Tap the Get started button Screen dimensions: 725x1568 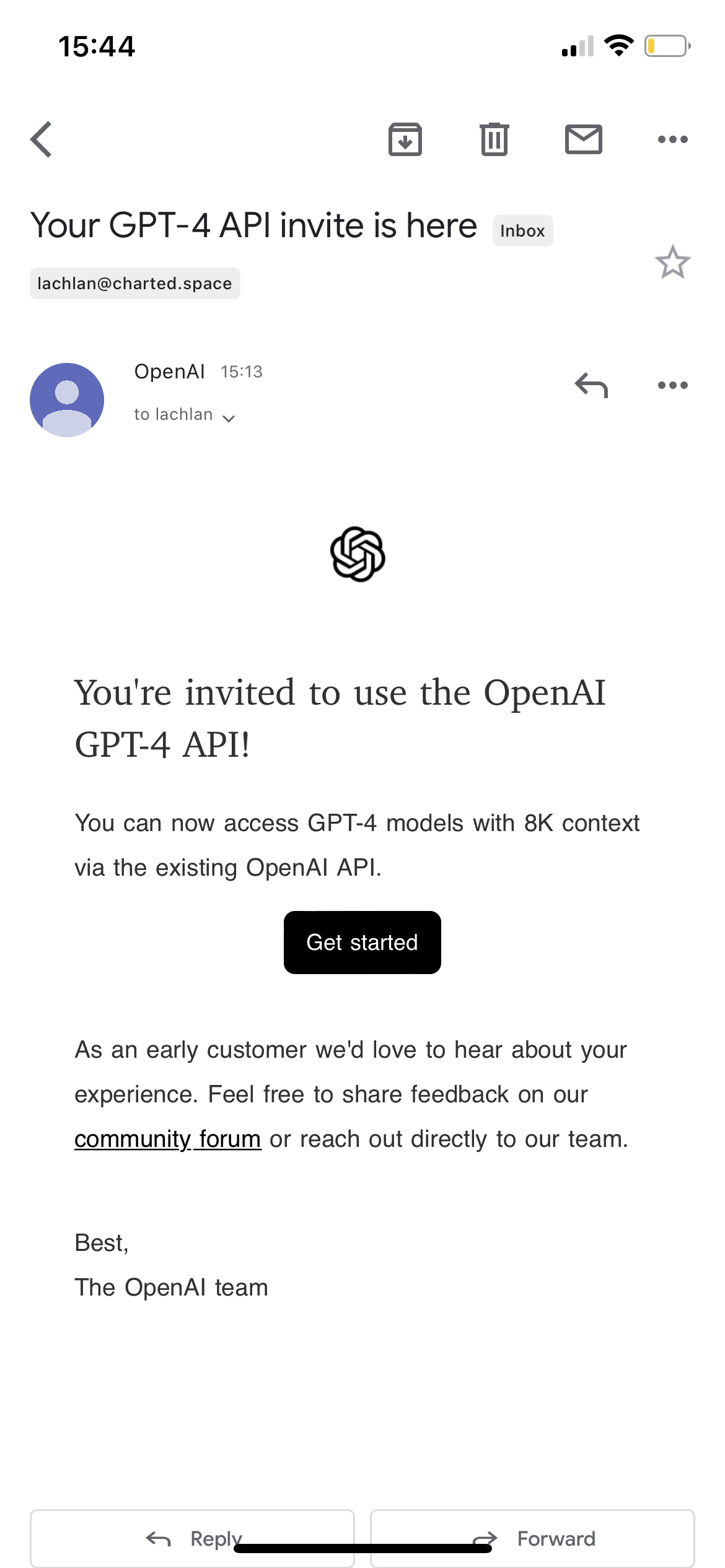(362, 943)
